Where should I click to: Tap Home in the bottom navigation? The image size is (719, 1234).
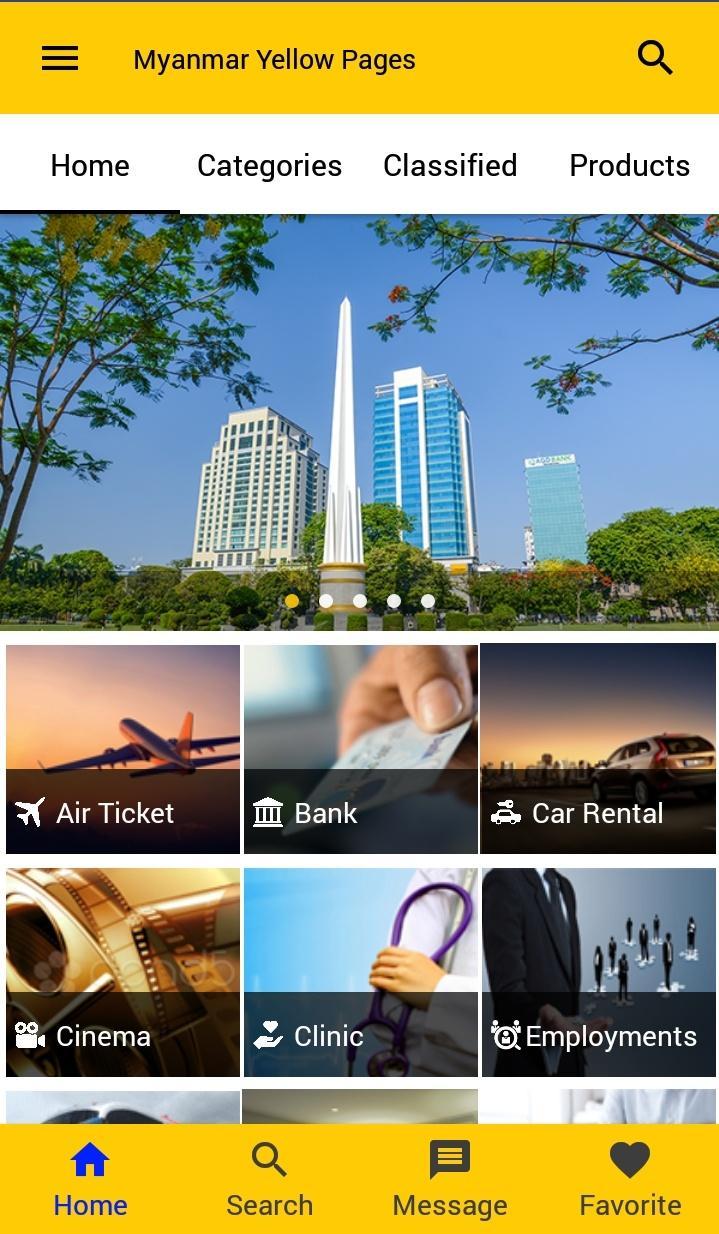[90, 1180]
